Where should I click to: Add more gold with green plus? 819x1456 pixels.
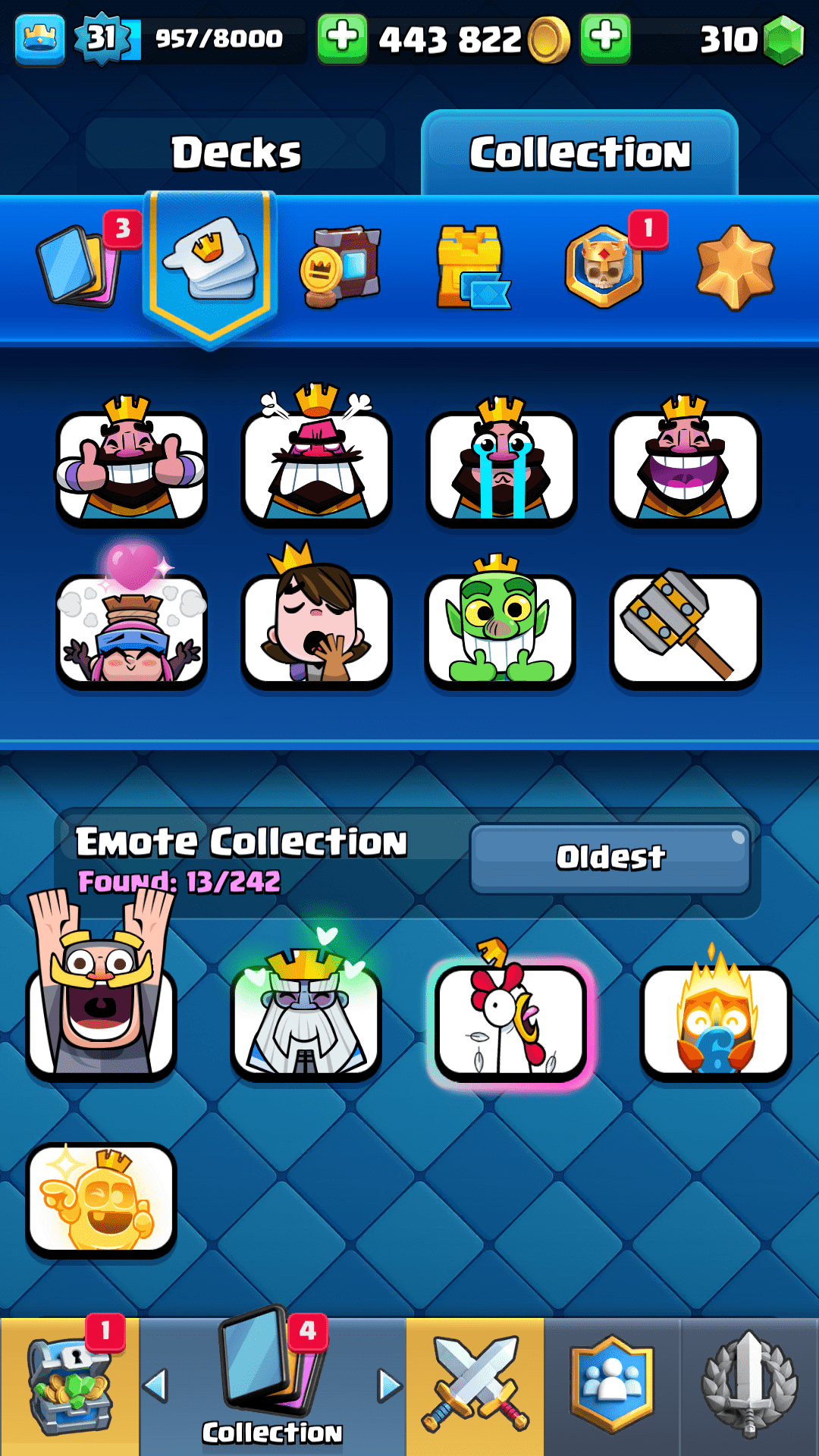[342, 38]
